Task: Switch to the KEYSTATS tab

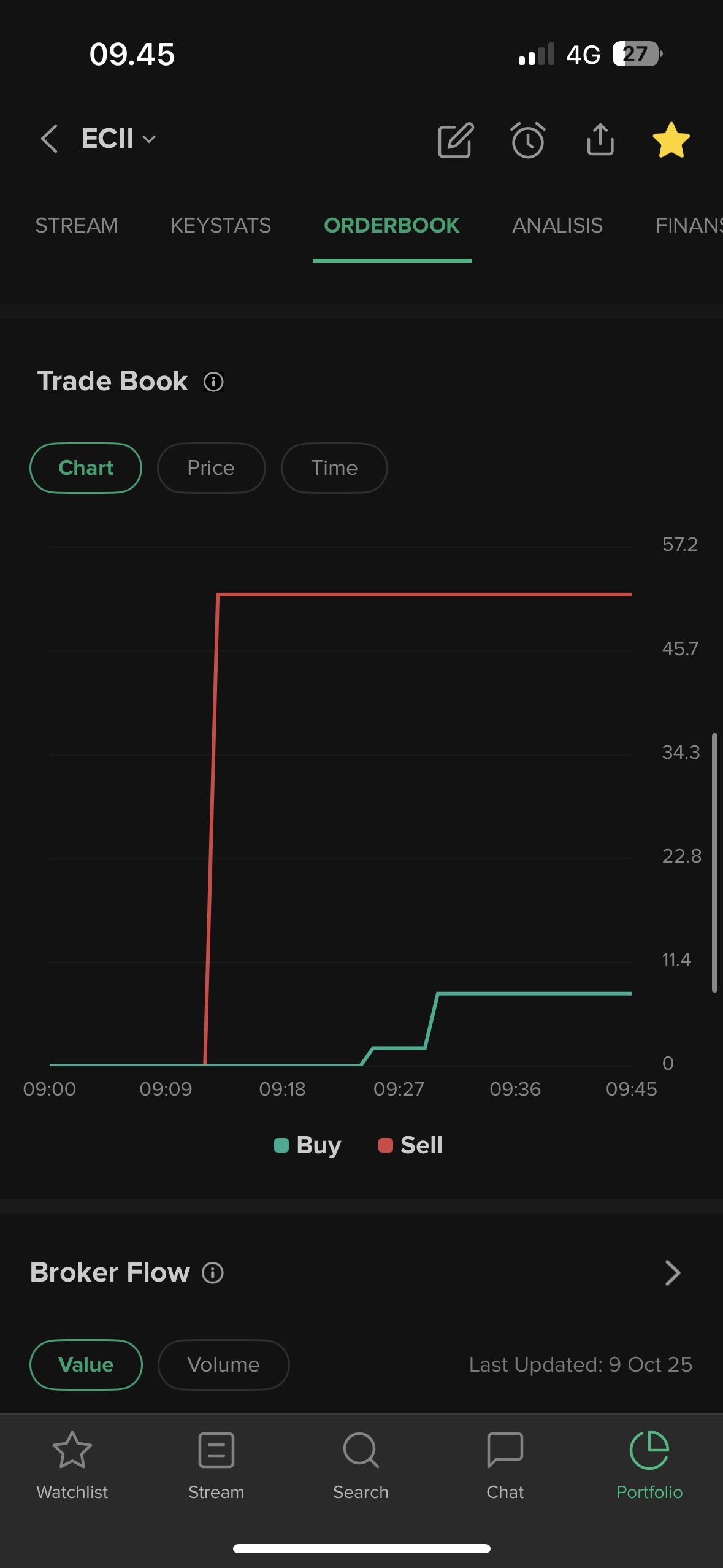Action: click(221, 226)
